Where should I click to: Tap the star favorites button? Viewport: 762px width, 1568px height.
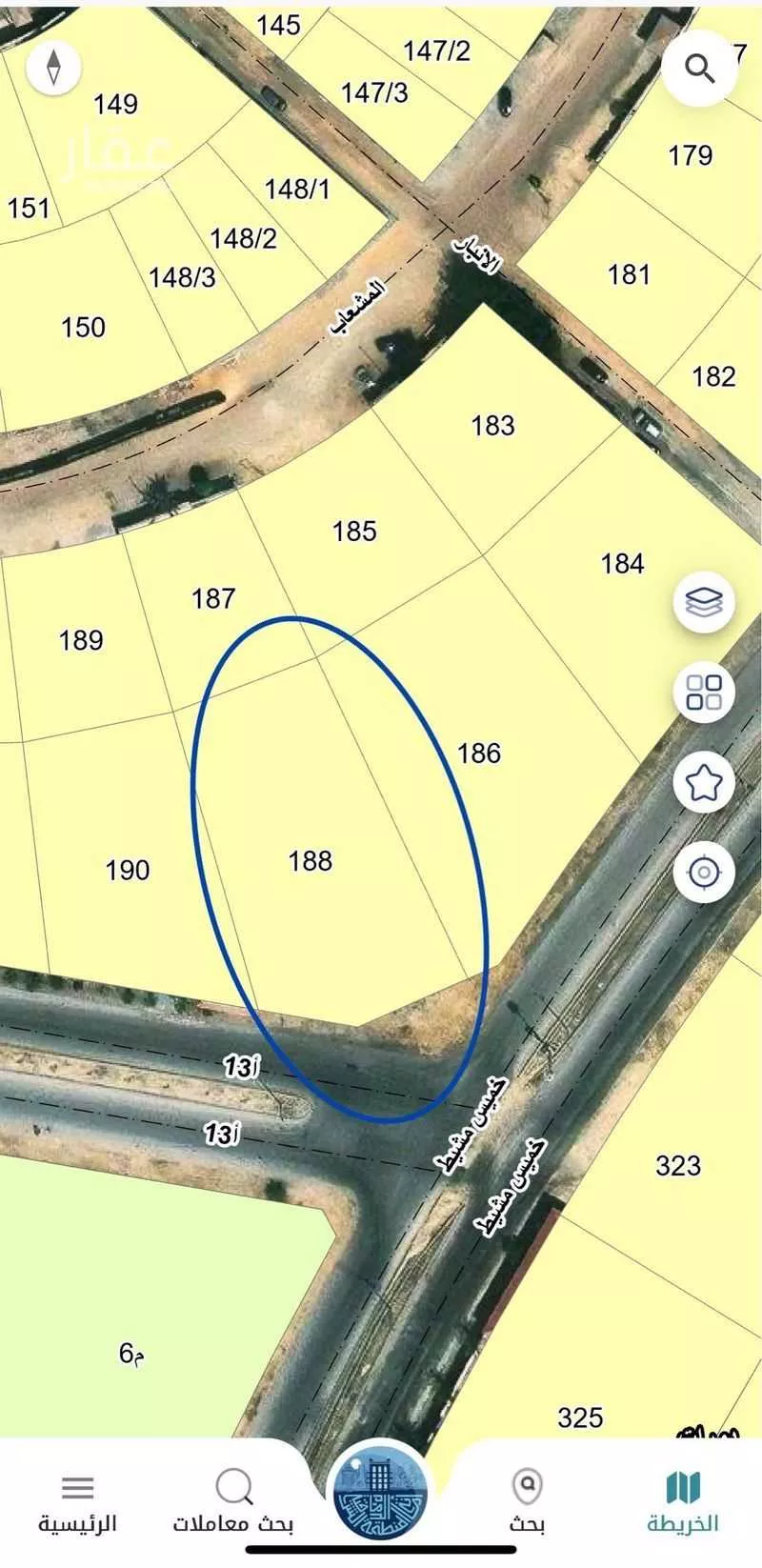coord(704,783)
